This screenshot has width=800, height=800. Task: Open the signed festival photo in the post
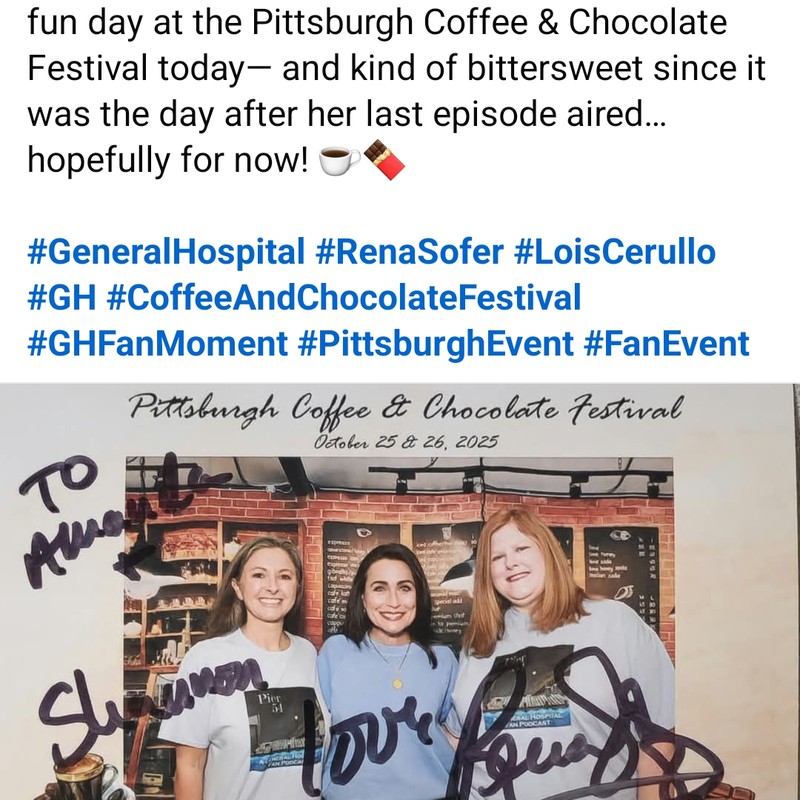(x=400, y=590)
